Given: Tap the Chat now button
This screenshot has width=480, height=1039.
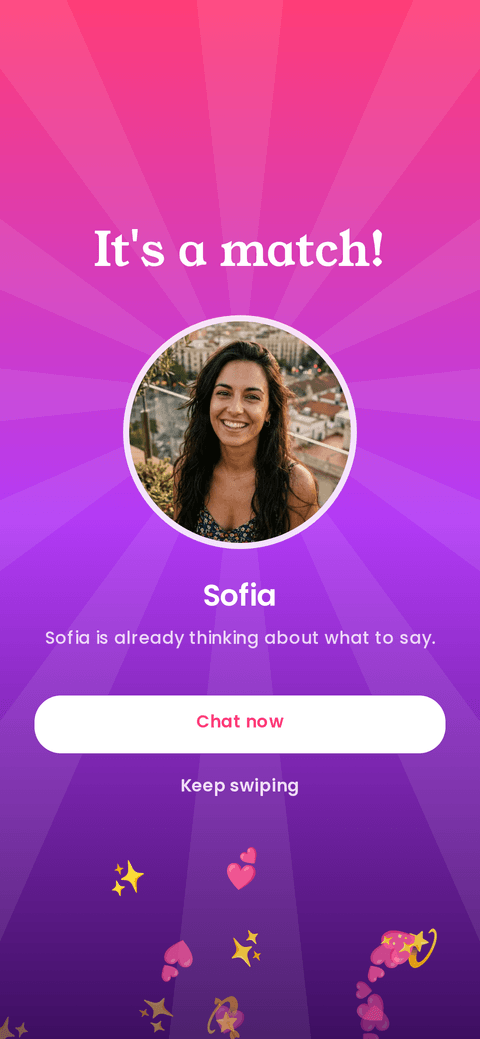Looking at the screenshot, I should (240, 724).
